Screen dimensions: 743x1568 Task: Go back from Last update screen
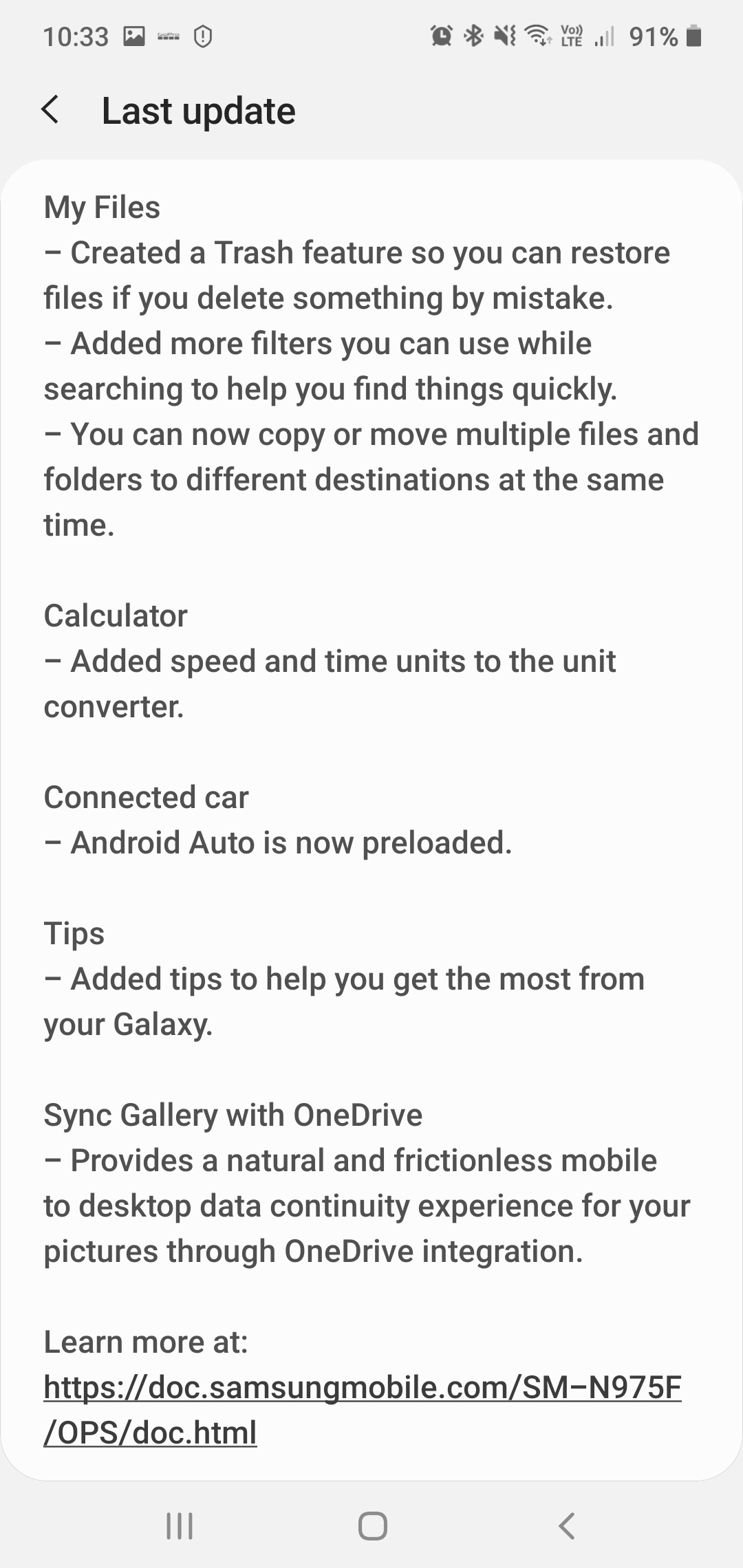[x=50, y=110]
